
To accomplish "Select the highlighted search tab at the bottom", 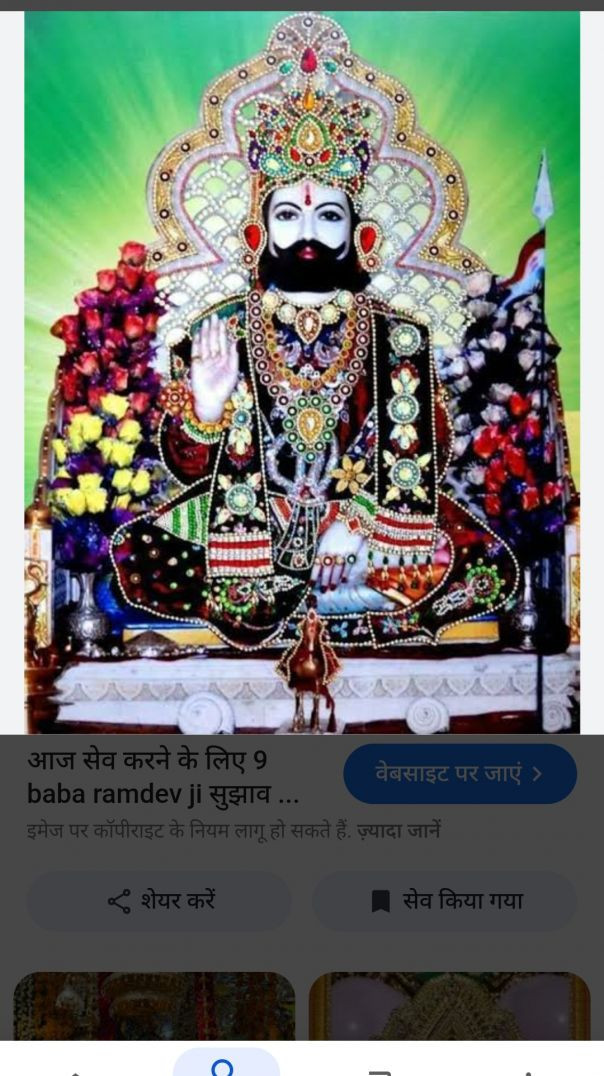I will 225,1062.
